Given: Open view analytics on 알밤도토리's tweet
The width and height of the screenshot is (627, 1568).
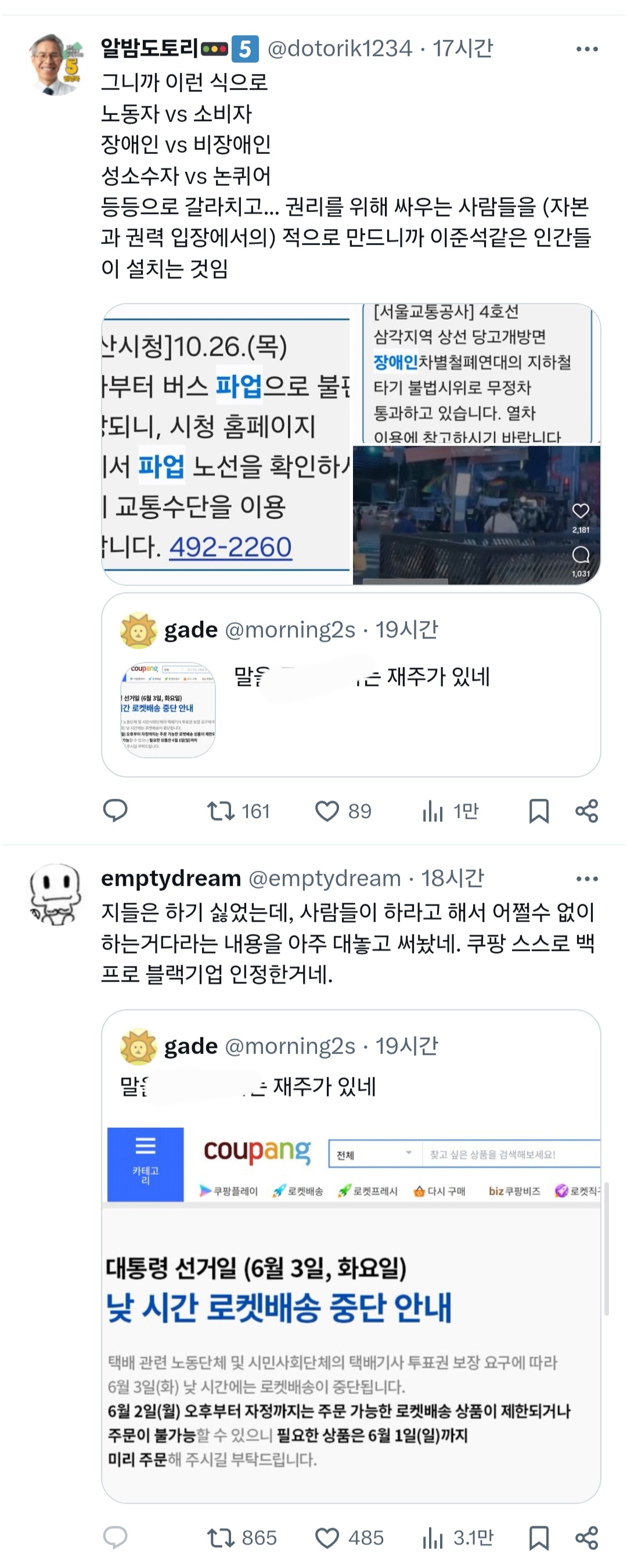Looking at the screenshot, I should point(434,810).
